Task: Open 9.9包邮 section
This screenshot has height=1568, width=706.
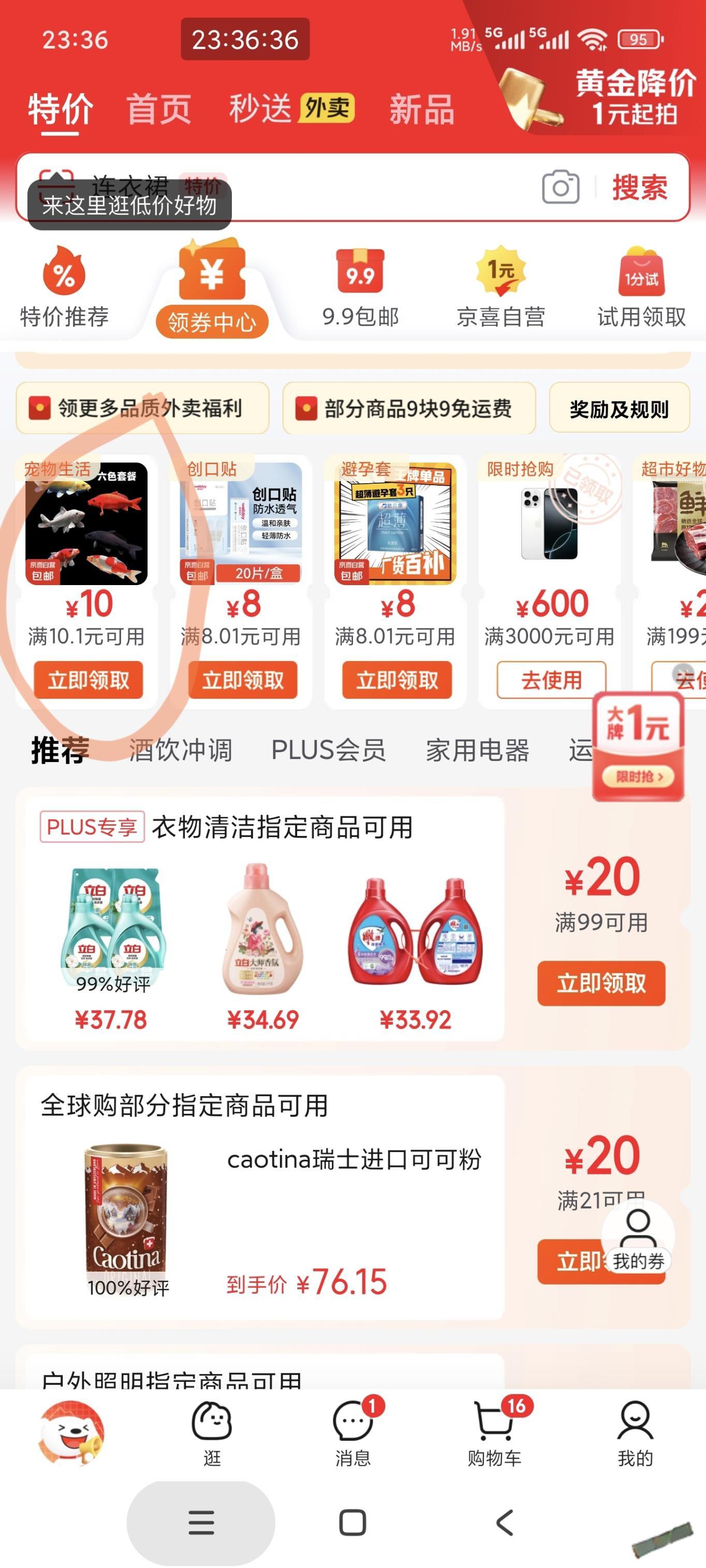Action: 360,287
